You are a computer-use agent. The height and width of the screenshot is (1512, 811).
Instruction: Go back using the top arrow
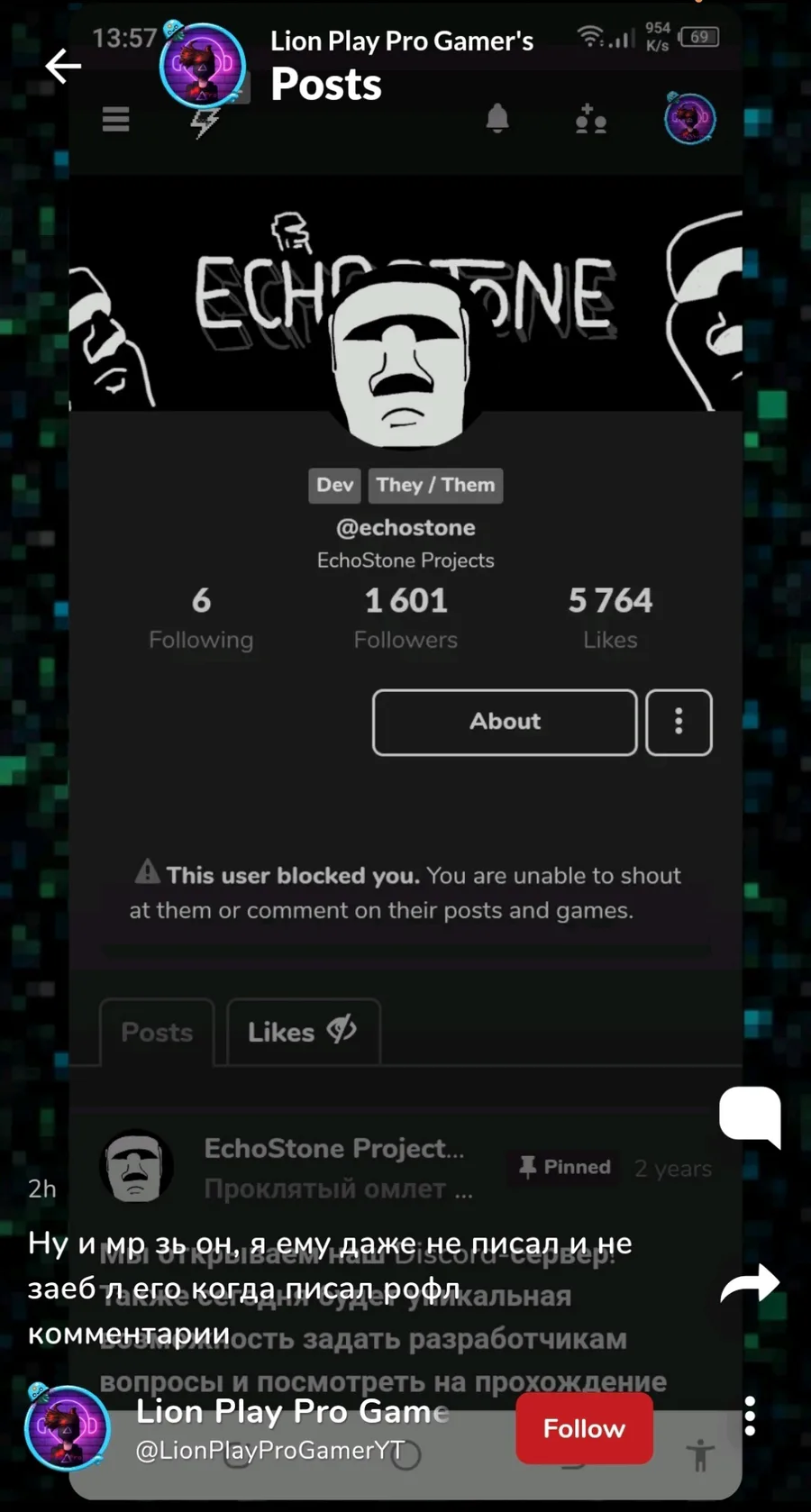(x=63, y=66)
